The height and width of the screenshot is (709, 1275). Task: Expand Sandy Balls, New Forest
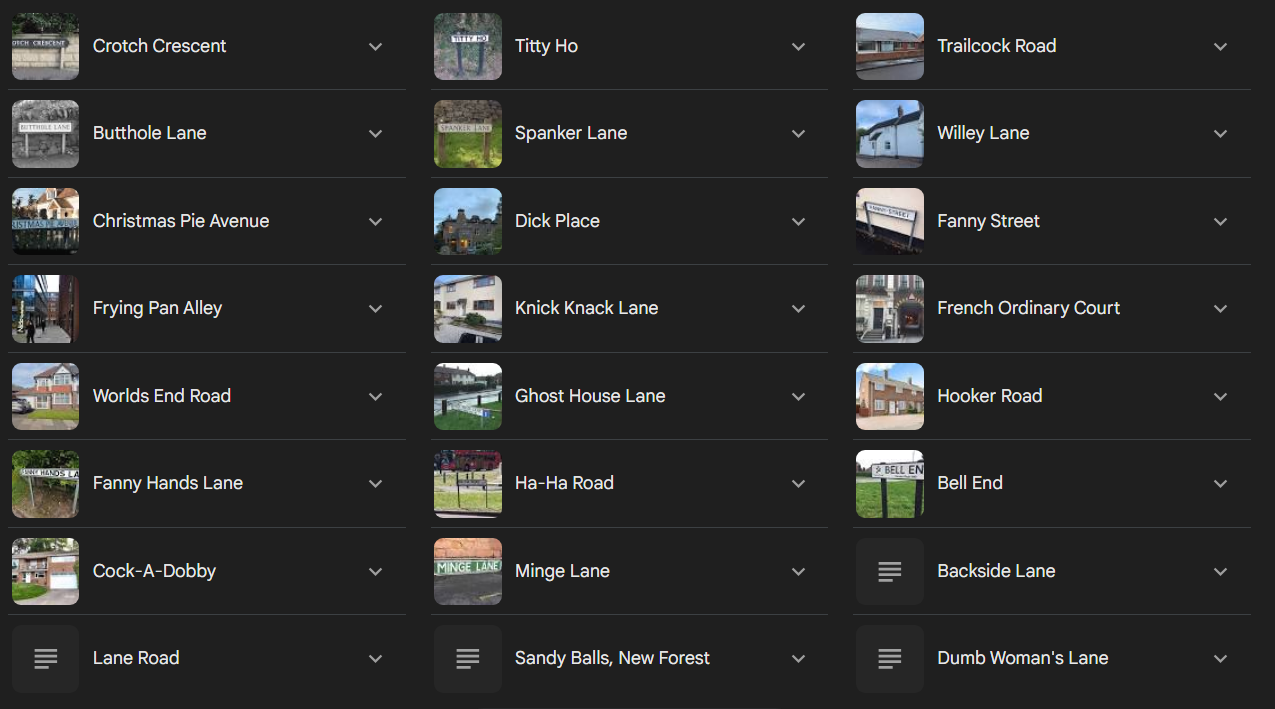tap(798, 658)
